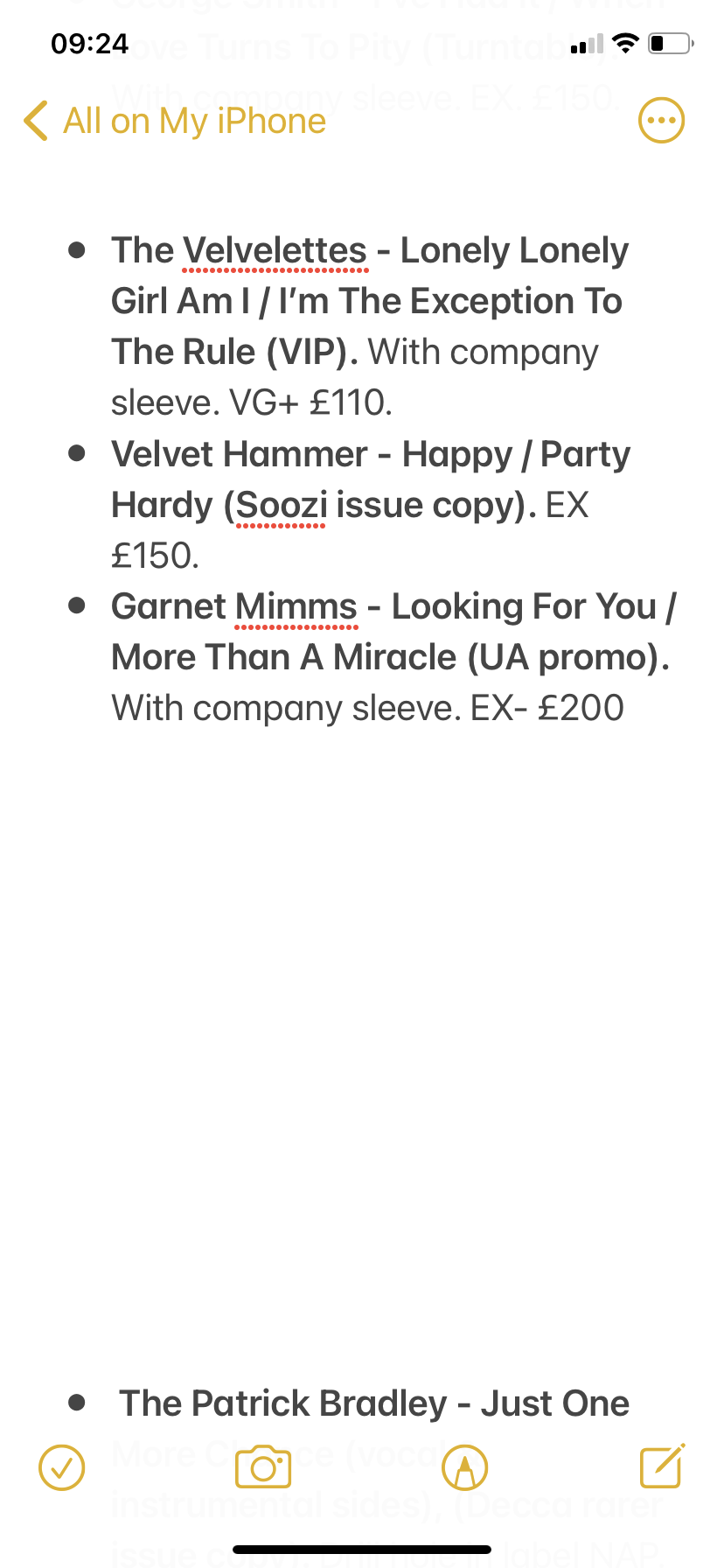724x1568 pixels.
Task: Open the camera attachment options
Action: coord(263,1467)
